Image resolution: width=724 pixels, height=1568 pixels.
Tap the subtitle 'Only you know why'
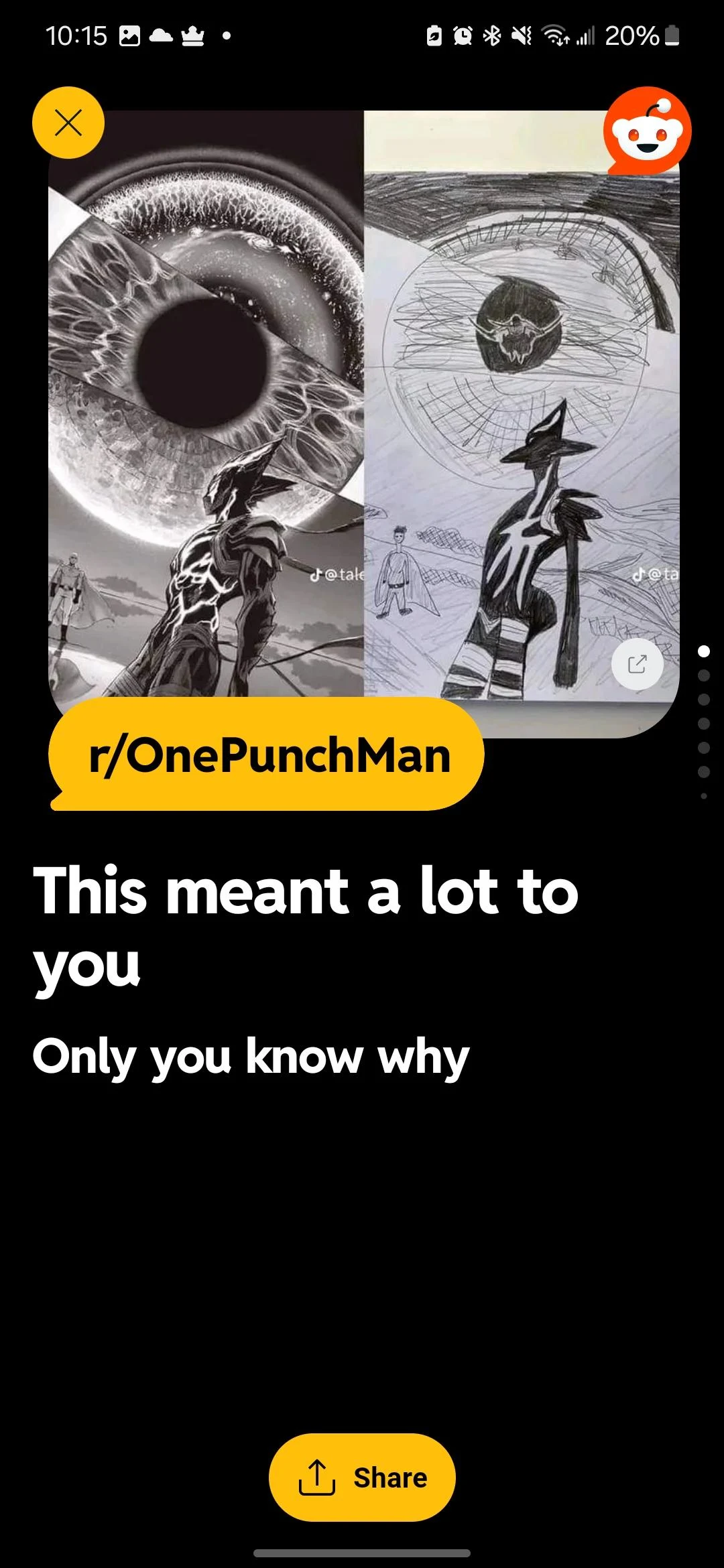click(251, 1056)
